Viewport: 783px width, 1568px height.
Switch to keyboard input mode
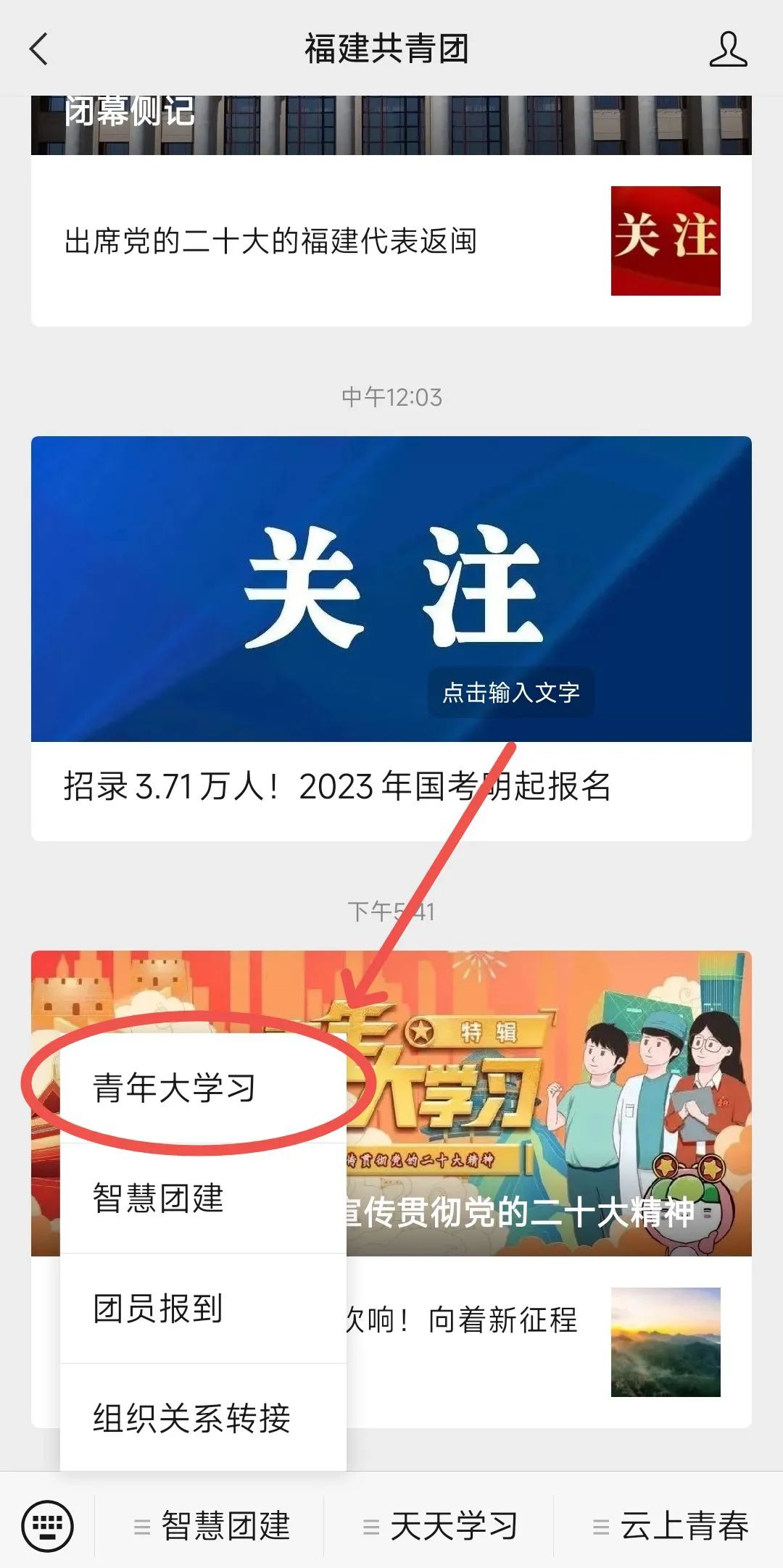[x=48, y=1526]
